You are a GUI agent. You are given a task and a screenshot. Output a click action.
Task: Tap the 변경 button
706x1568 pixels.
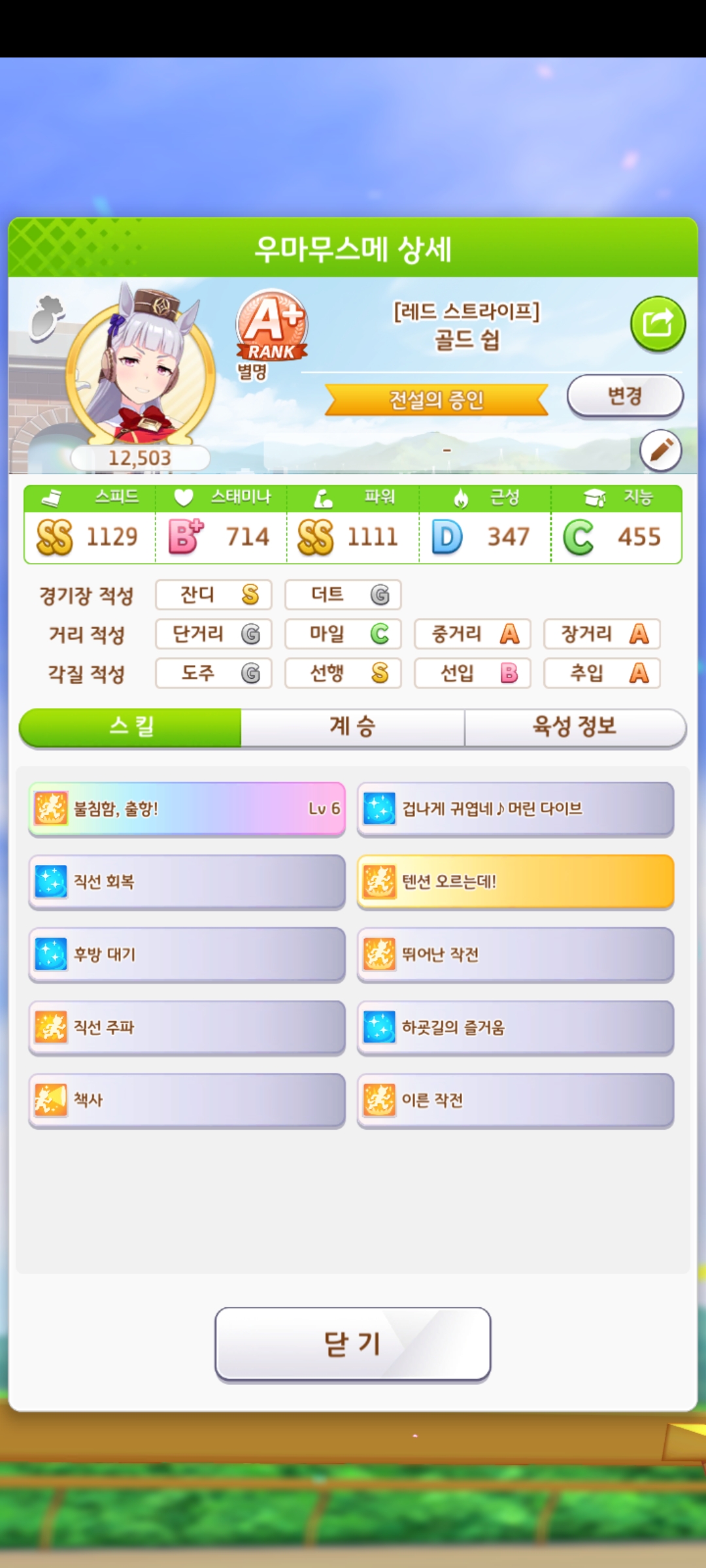point(625,396)
